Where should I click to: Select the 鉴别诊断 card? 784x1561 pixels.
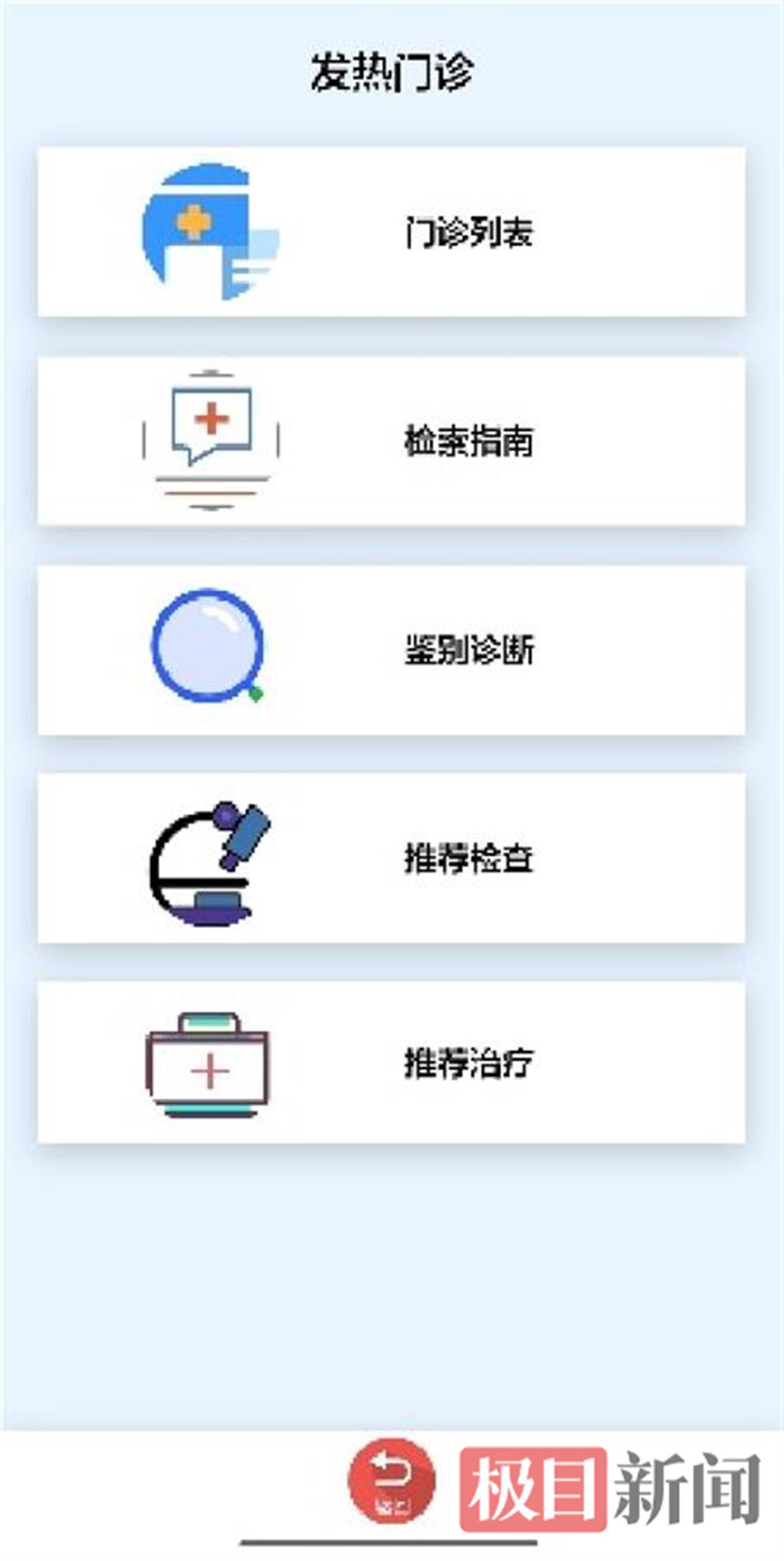392,650
